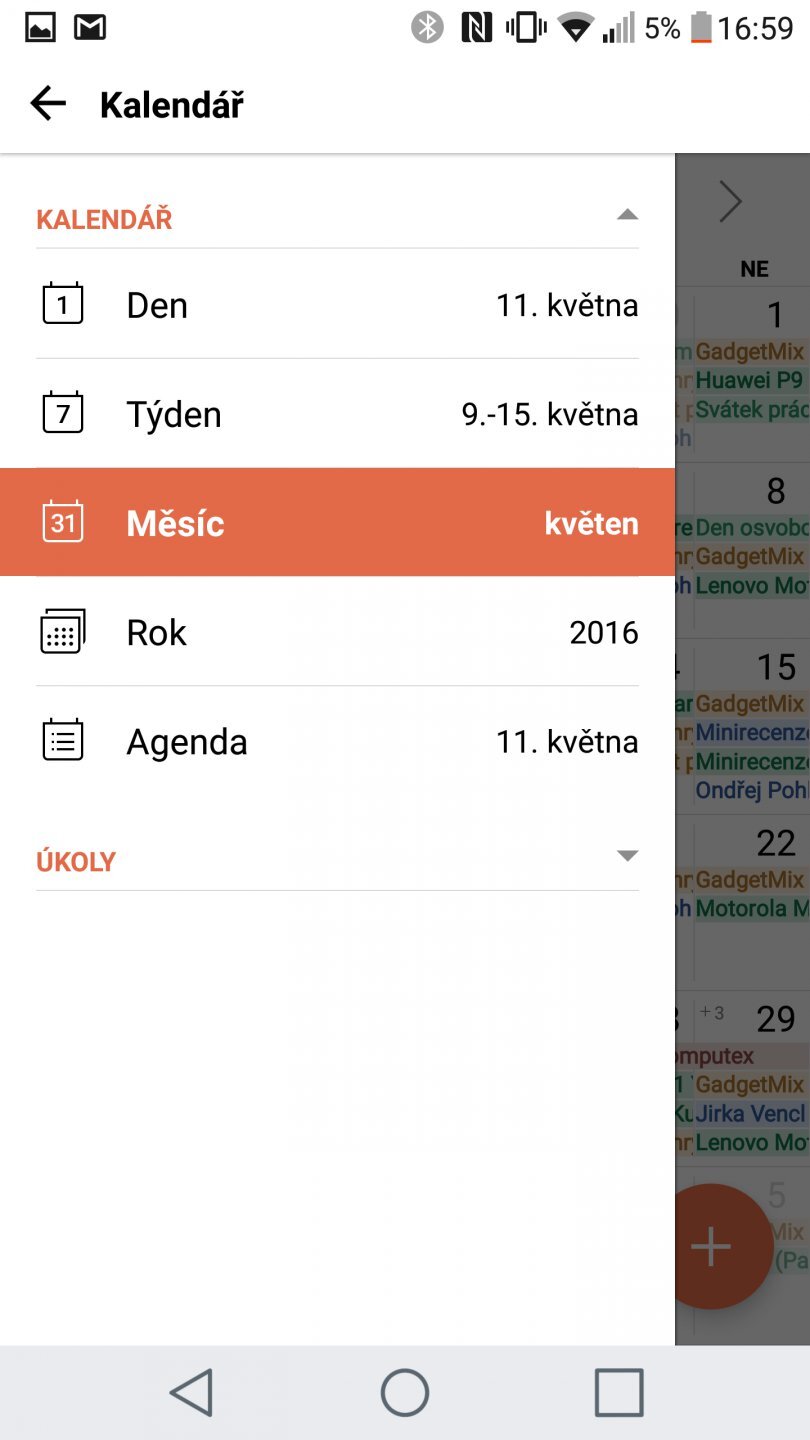Tap the back arrow next to Kalendář
Viewport: 810px width, 1440px height.
click(47, 103)
